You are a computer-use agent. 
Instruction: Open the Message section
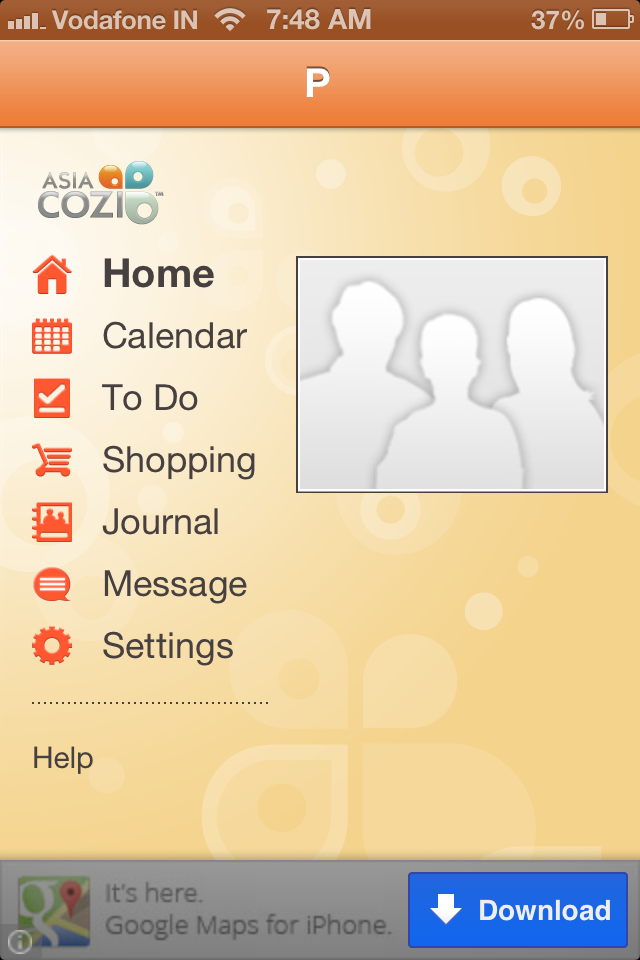pos(139,584)
